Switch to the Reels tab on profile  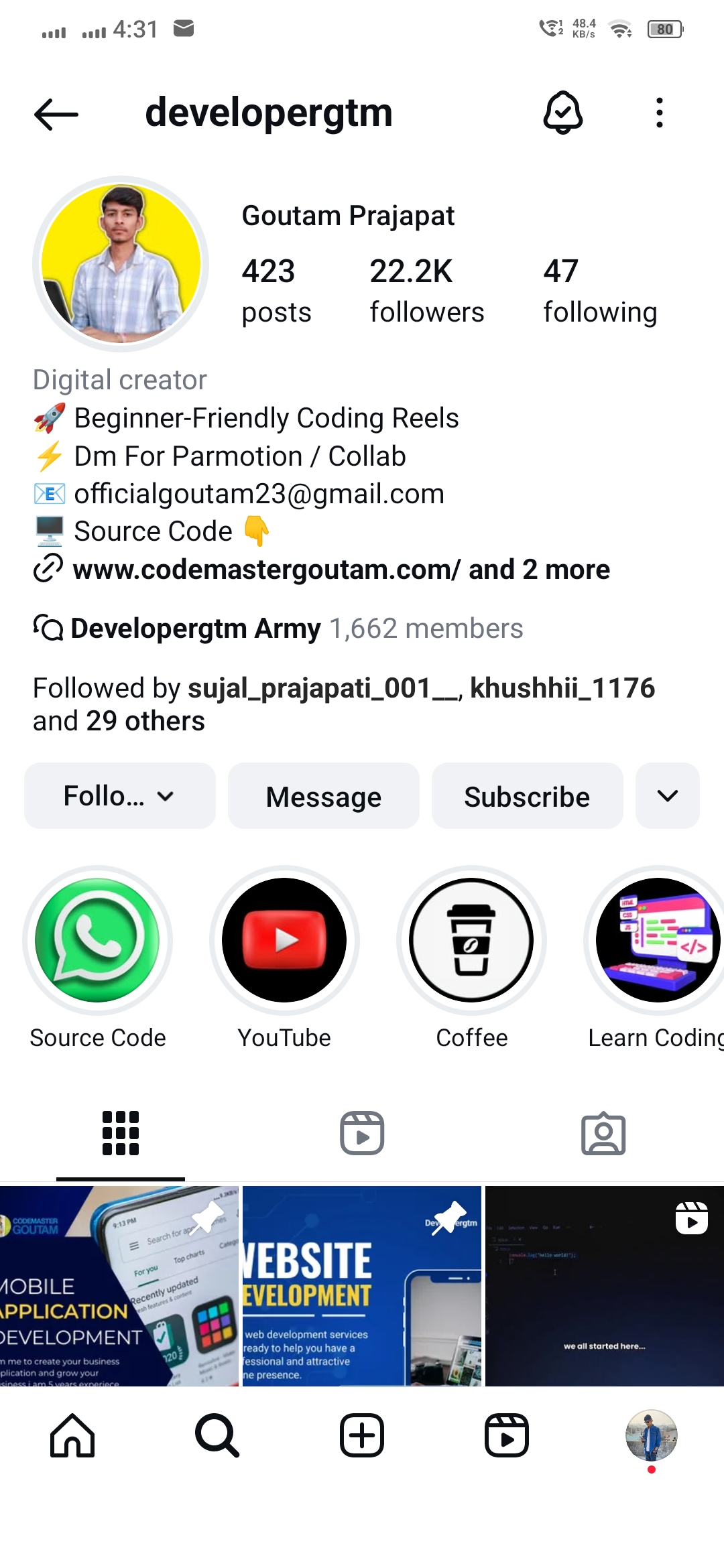pyautogui.click(x=362, y=1133)
